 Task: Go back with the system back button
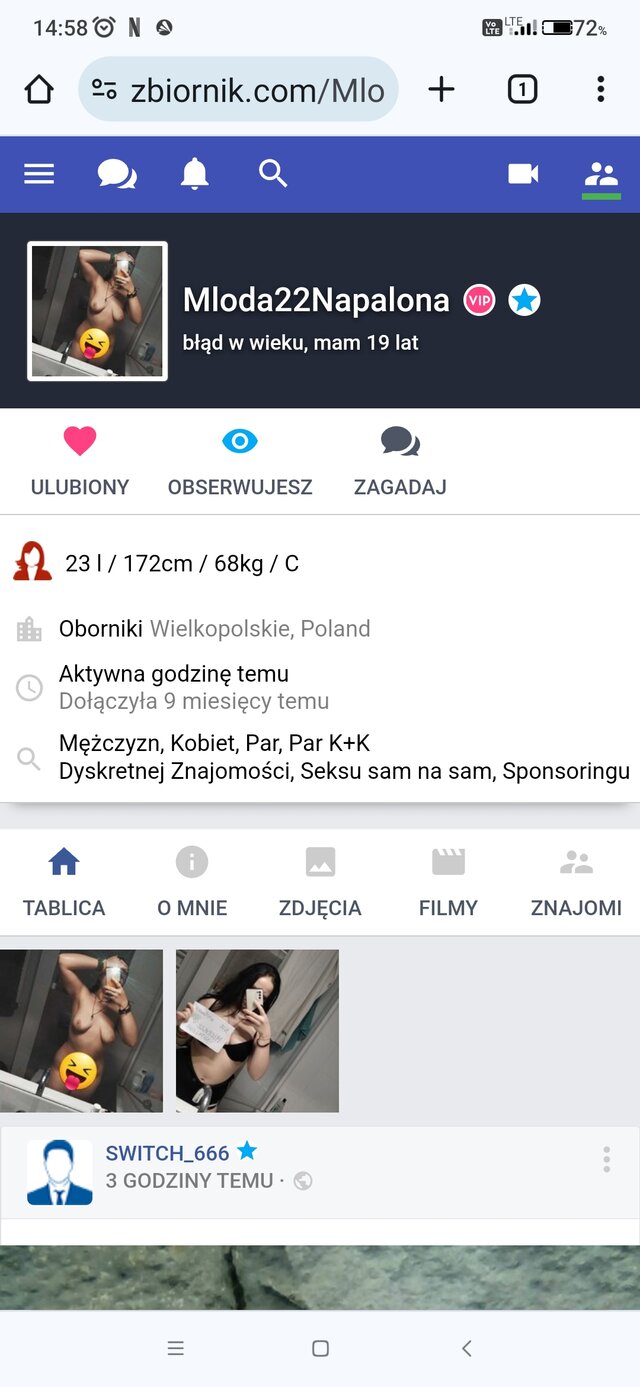(466, 1348)
